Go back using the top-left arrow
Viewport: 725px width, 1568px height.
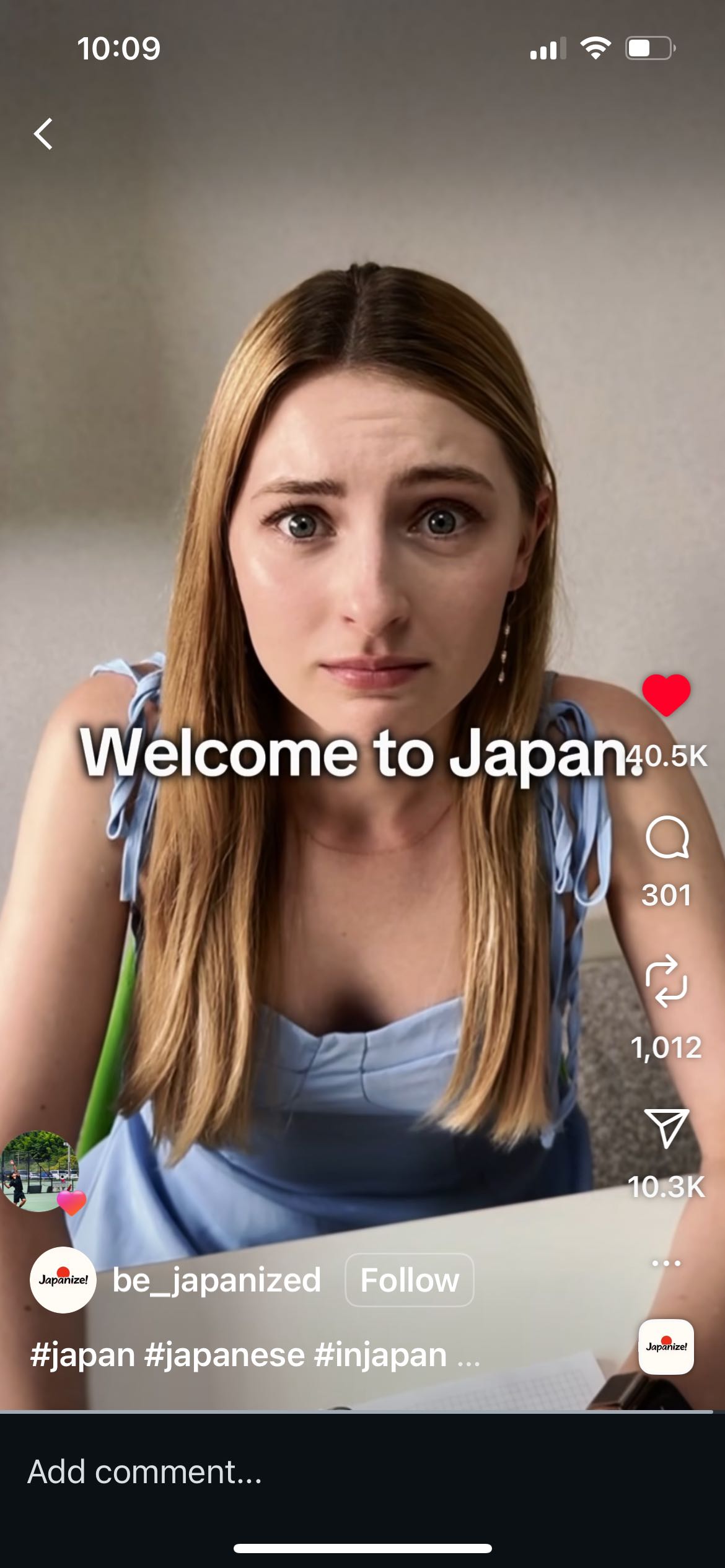43,134
